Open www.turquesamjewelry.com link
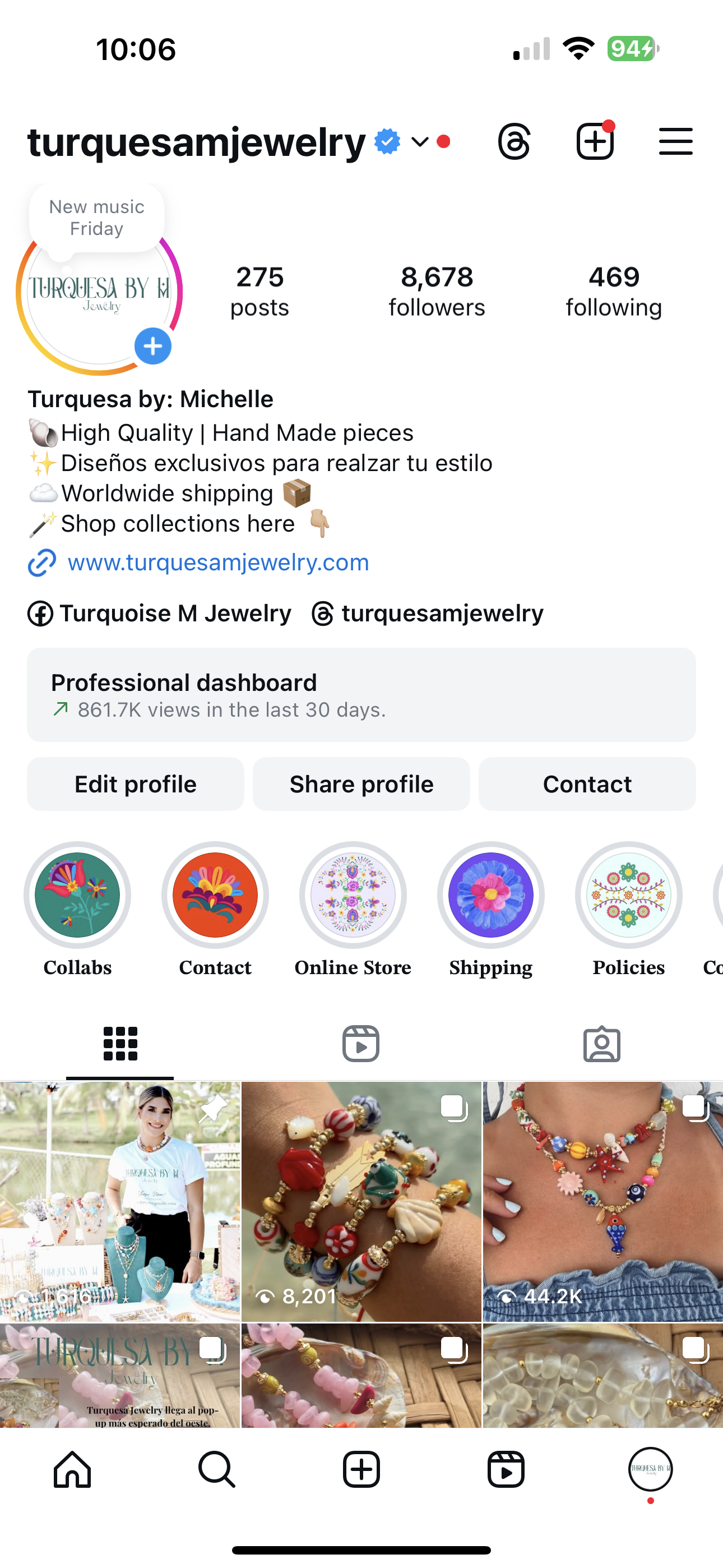 217,562
